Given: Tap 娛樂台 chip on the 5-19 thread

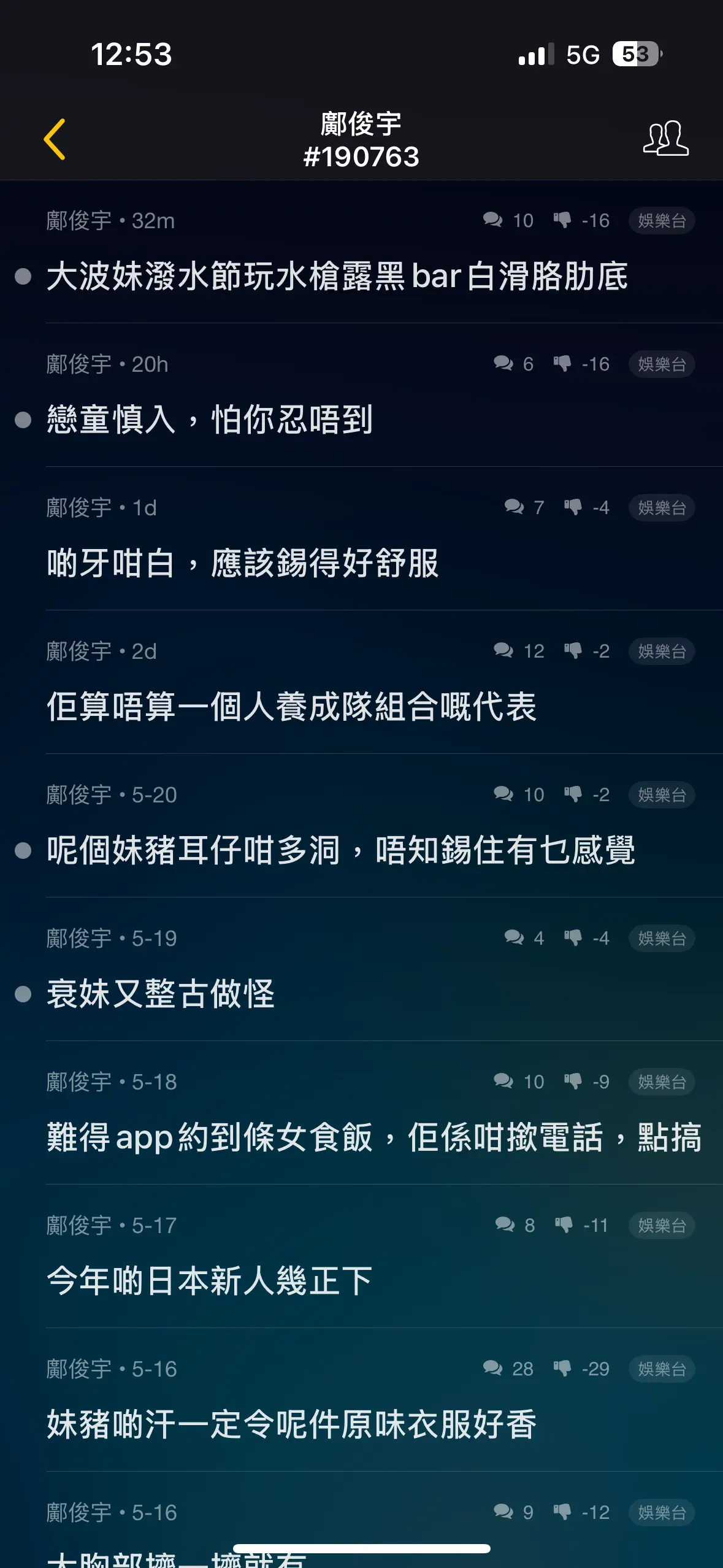Looking at the screenshot, I should click(x=662, y=939).
